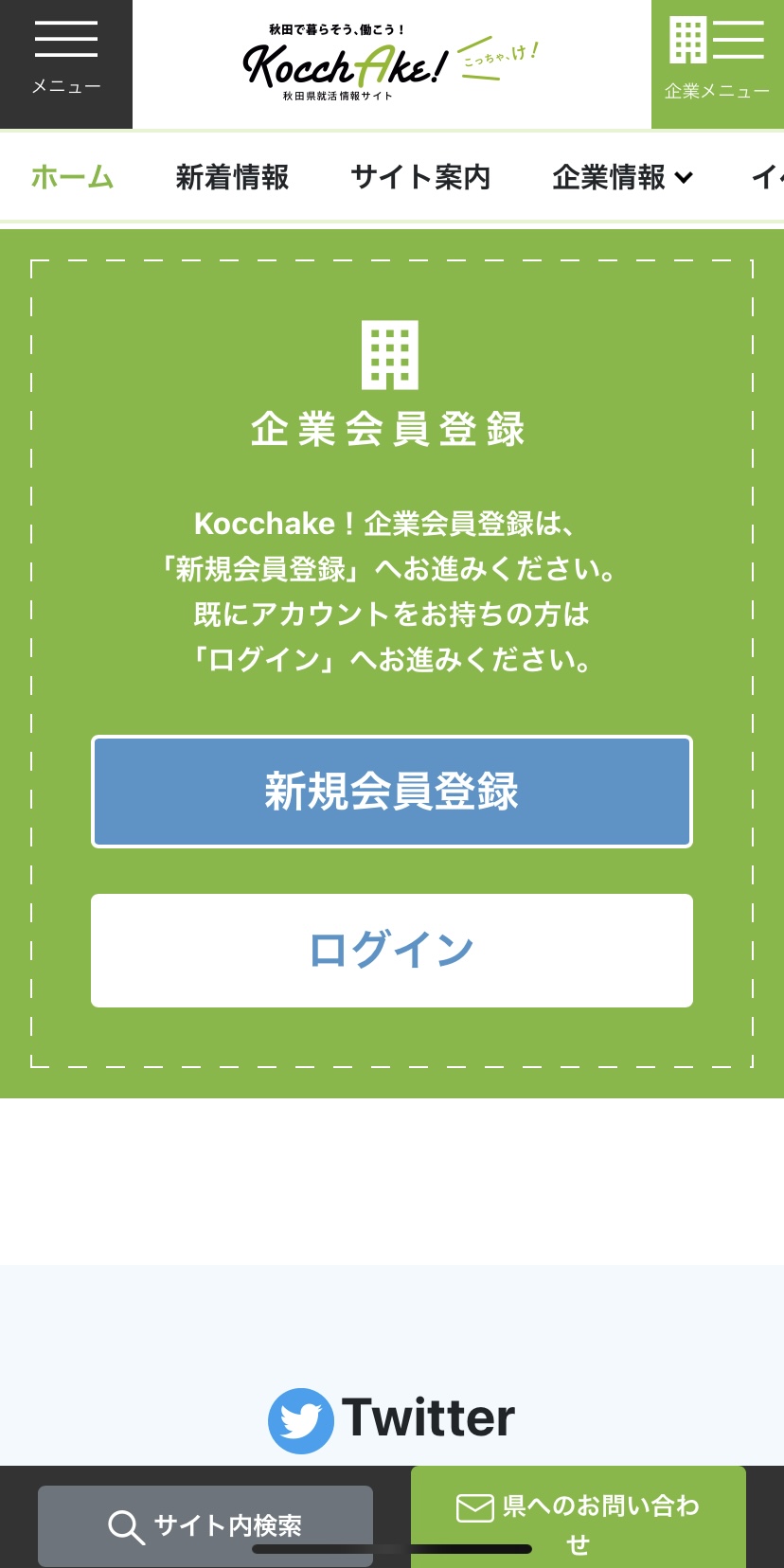Open the サイト案内 tab
784x1568 pixels.
(x=420, y=177)
